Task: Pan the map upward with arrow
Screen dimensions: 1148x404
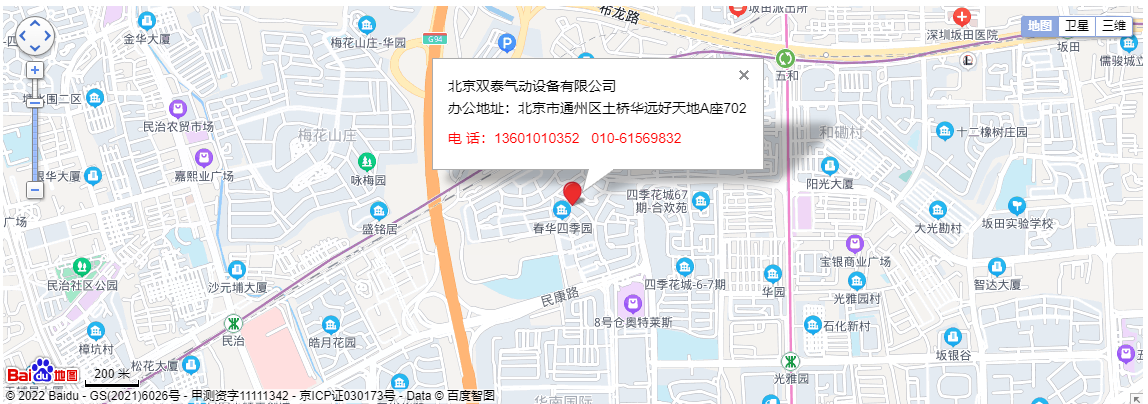Action: pos(35,22)
